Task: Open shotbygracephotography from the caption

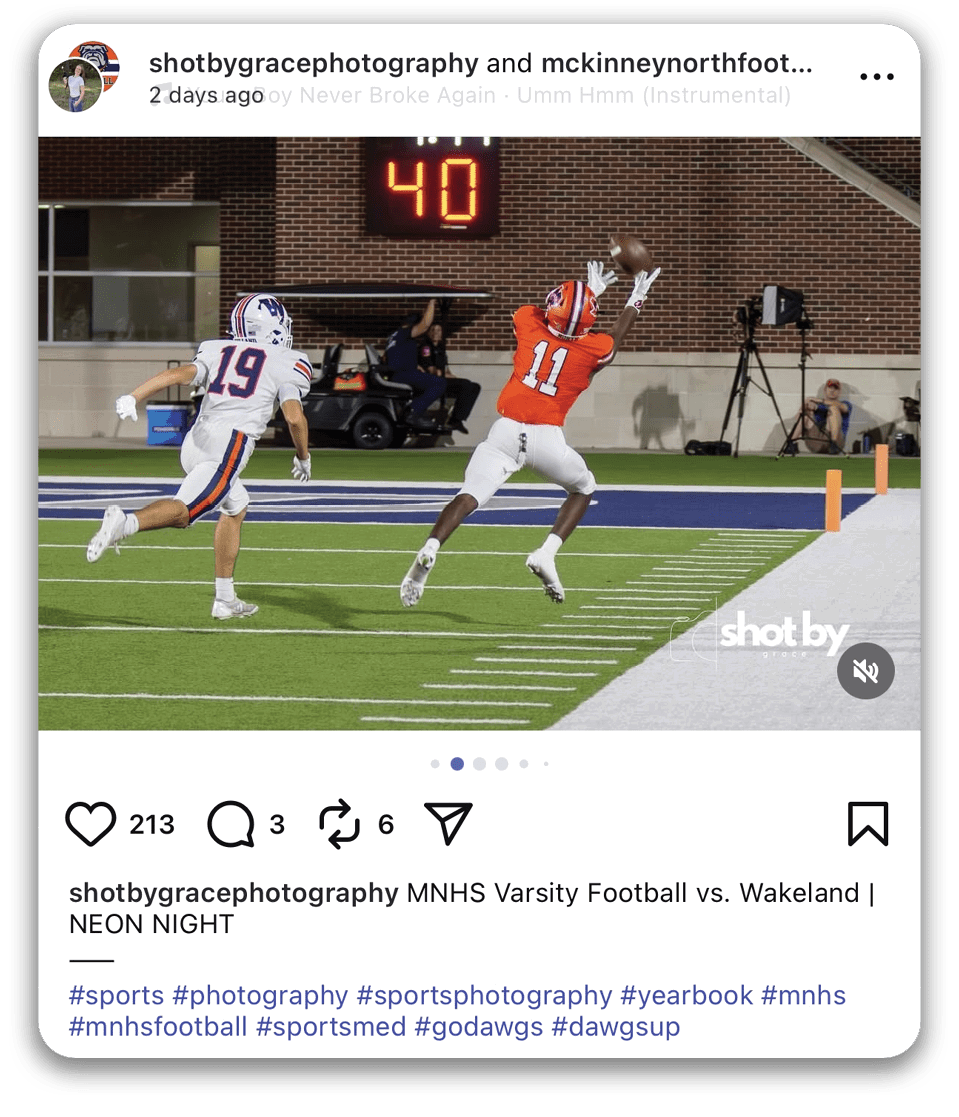Action: pos(233,893)
